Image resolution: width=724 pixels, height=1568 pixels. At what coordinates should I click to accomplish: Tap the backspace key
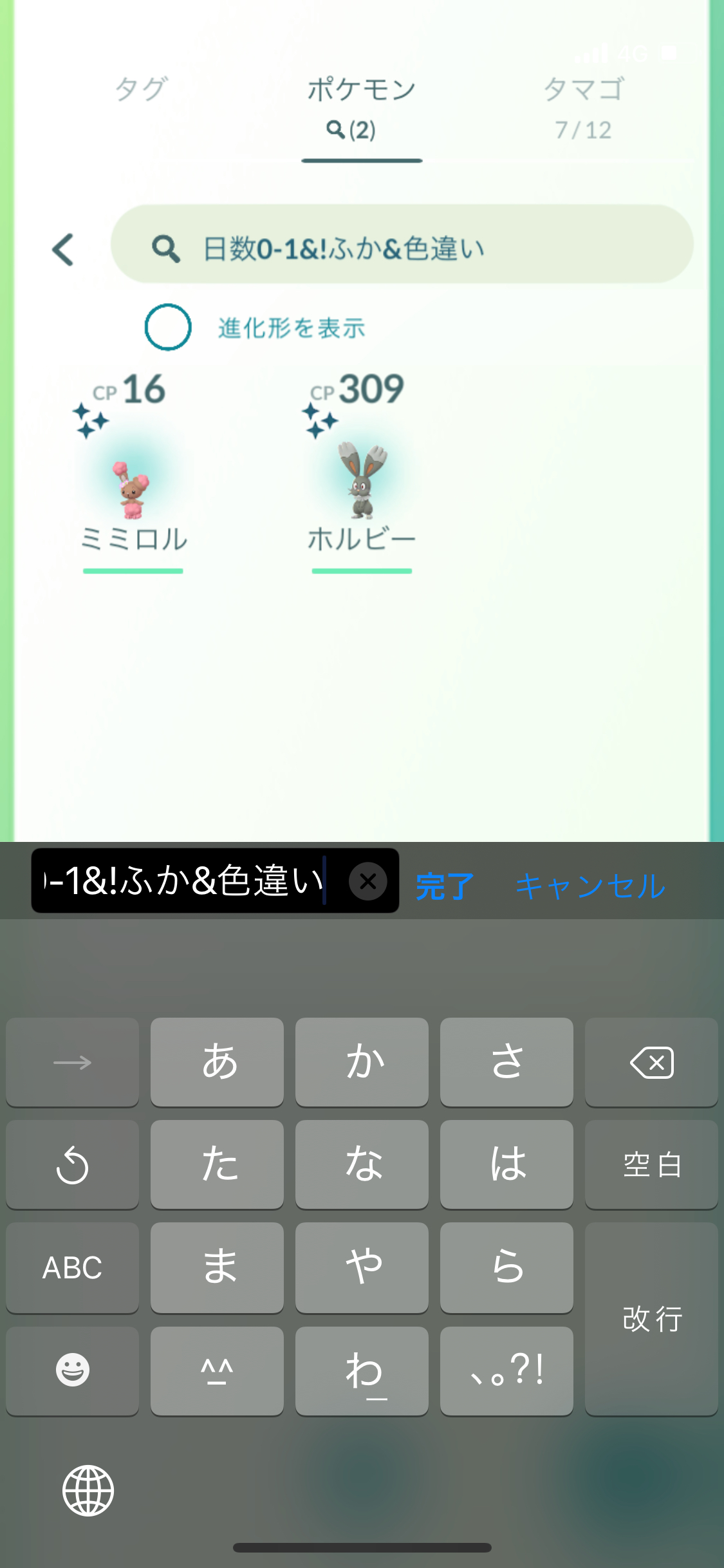click(651, 1062)
